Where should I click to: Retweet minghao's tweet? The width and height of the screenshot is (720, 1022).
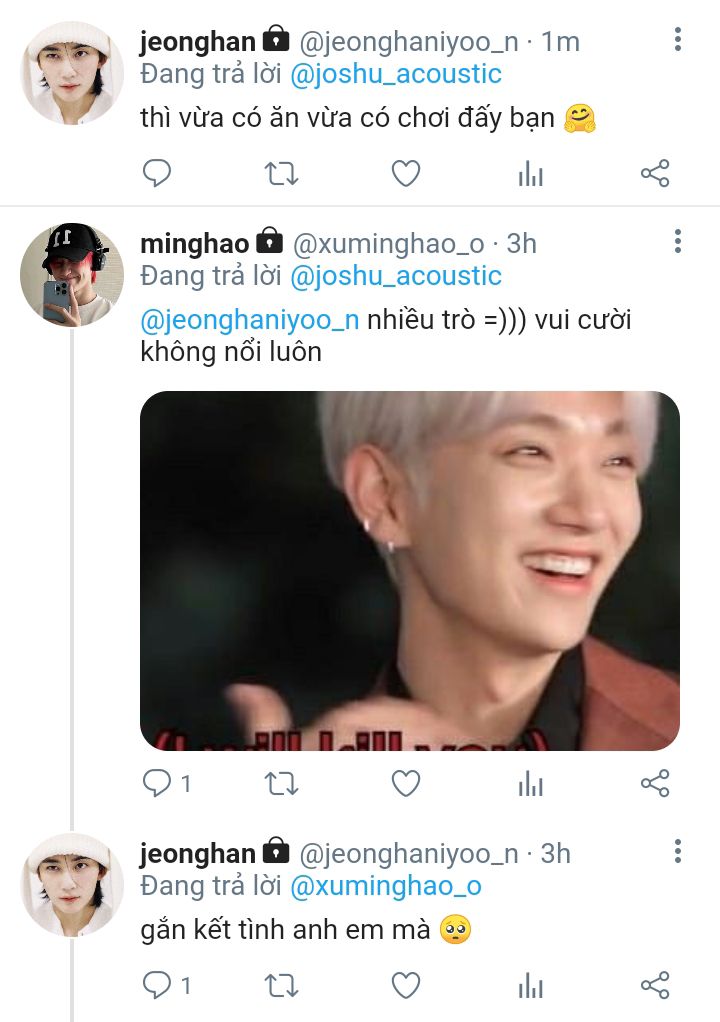(281, 784)
